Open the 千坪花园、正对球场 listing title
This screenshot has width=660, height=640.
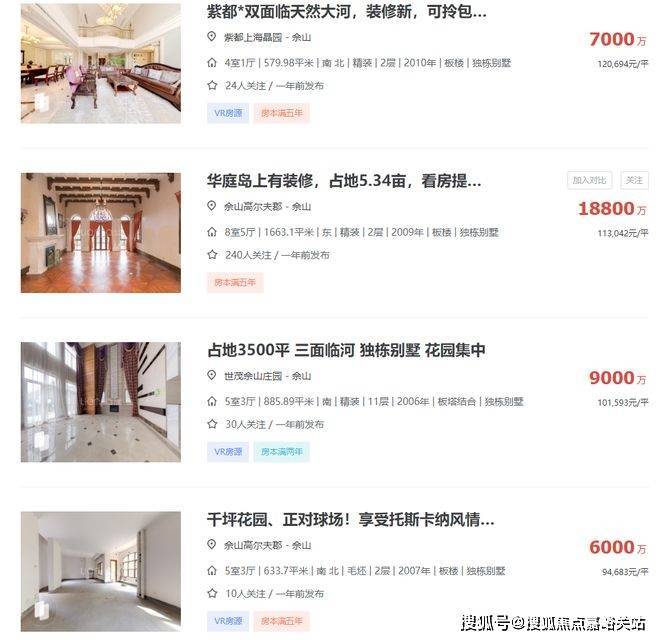point(350,520)
